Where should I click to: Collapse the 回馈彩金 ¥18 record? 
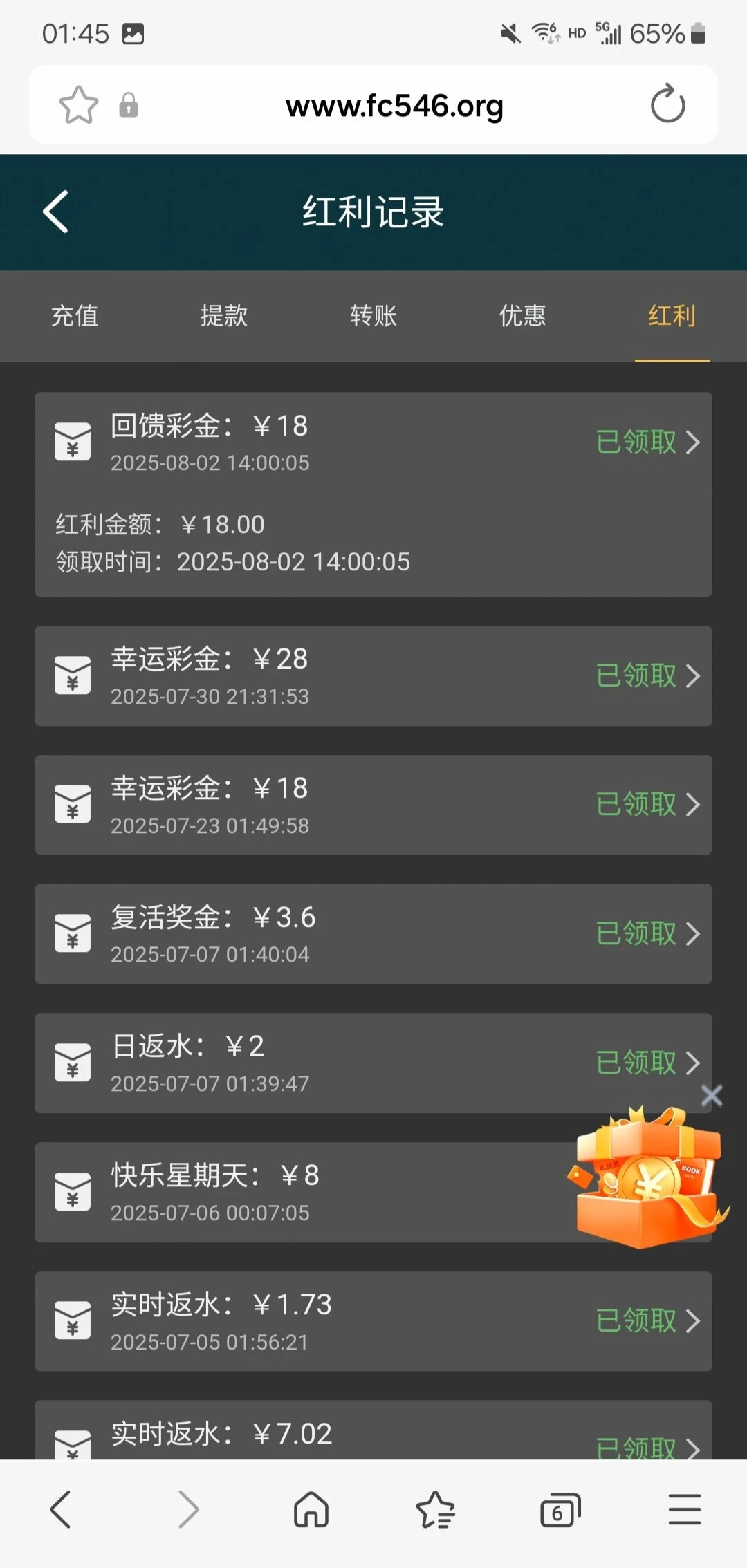click(647, 442)
